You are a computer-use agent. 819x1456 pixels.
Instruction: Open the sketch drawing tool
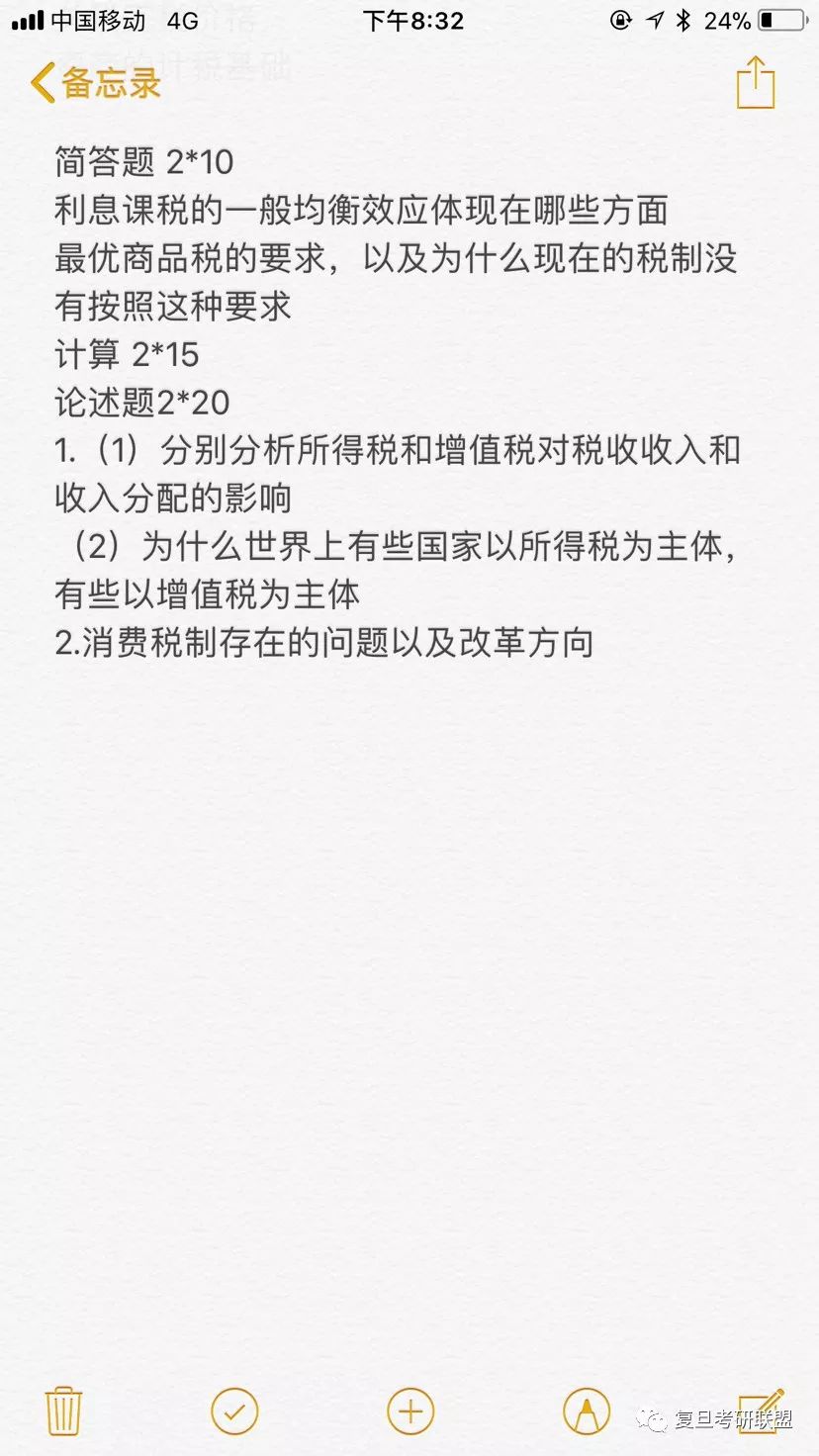[x=586, y=1410]
